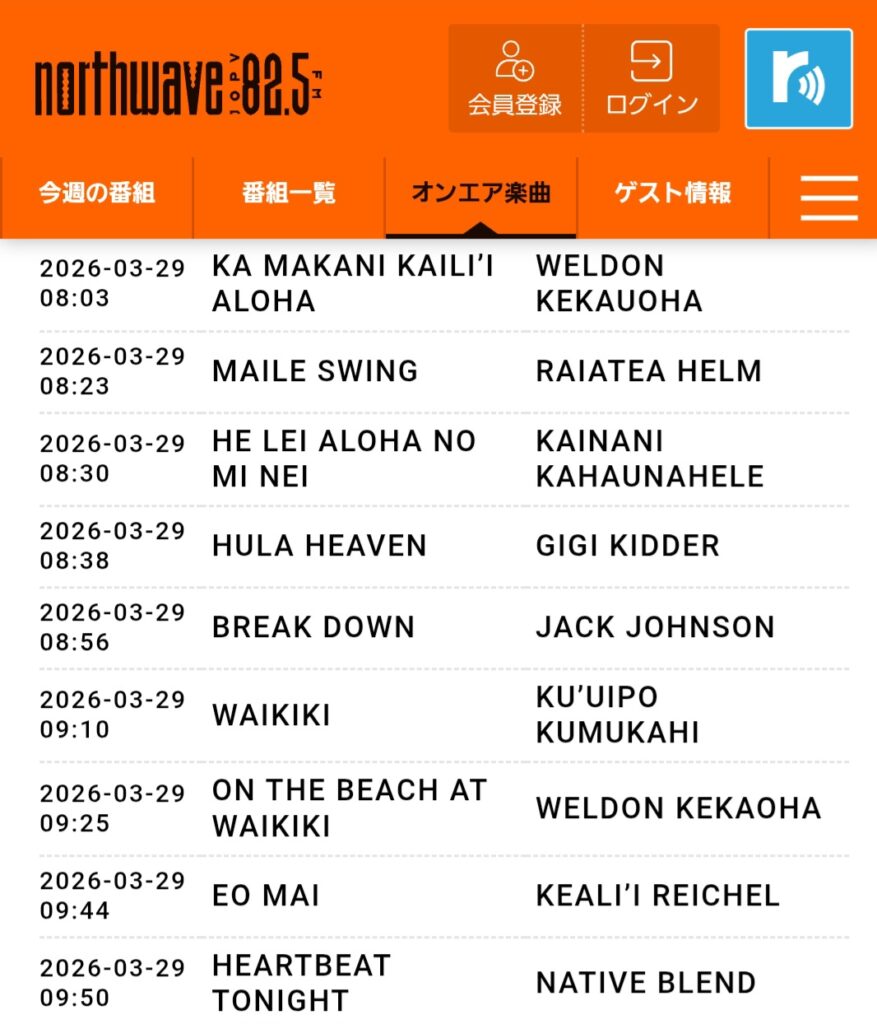
Task: Open the hamburger menu
Action: [828, 197]
